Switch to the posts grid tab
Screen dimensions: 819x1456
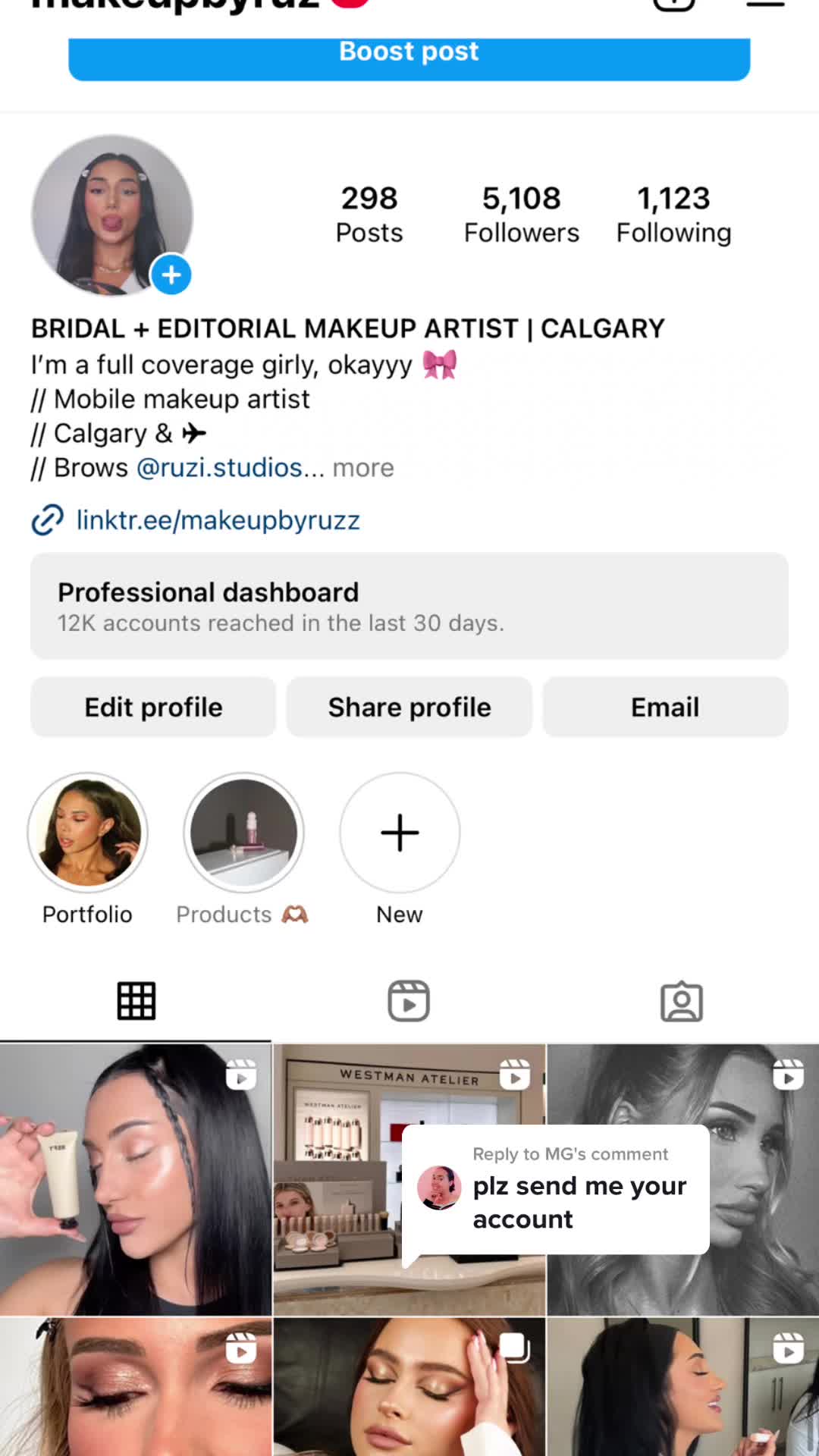pyautogui.click(x=136, y=1001)
